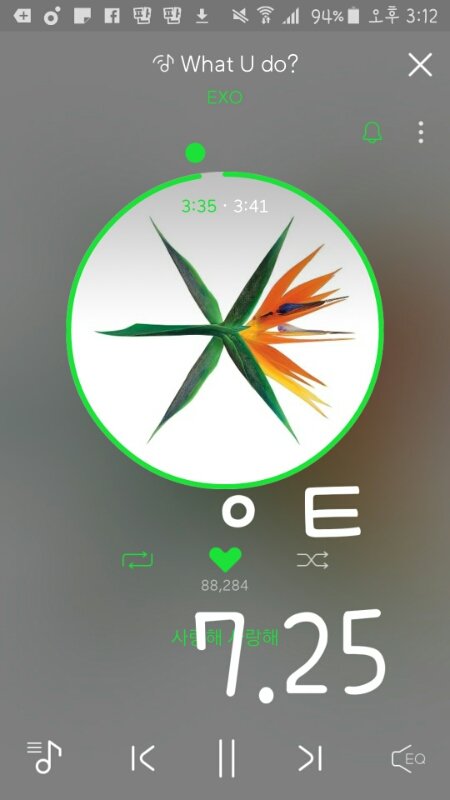Open the playlist queue
This screenshot has height=800, width=450.
[x=44, y=757]
